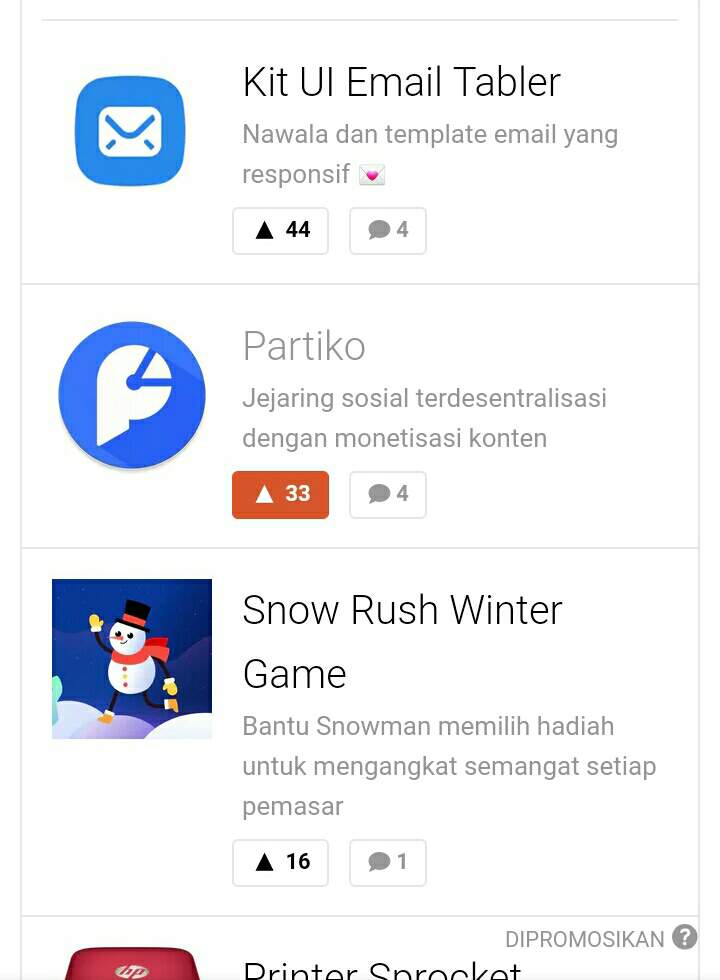Click the comment icon for Kit UI Email Tabler
720x980 pixels.
pyautogui.click(x=387, y=230)
